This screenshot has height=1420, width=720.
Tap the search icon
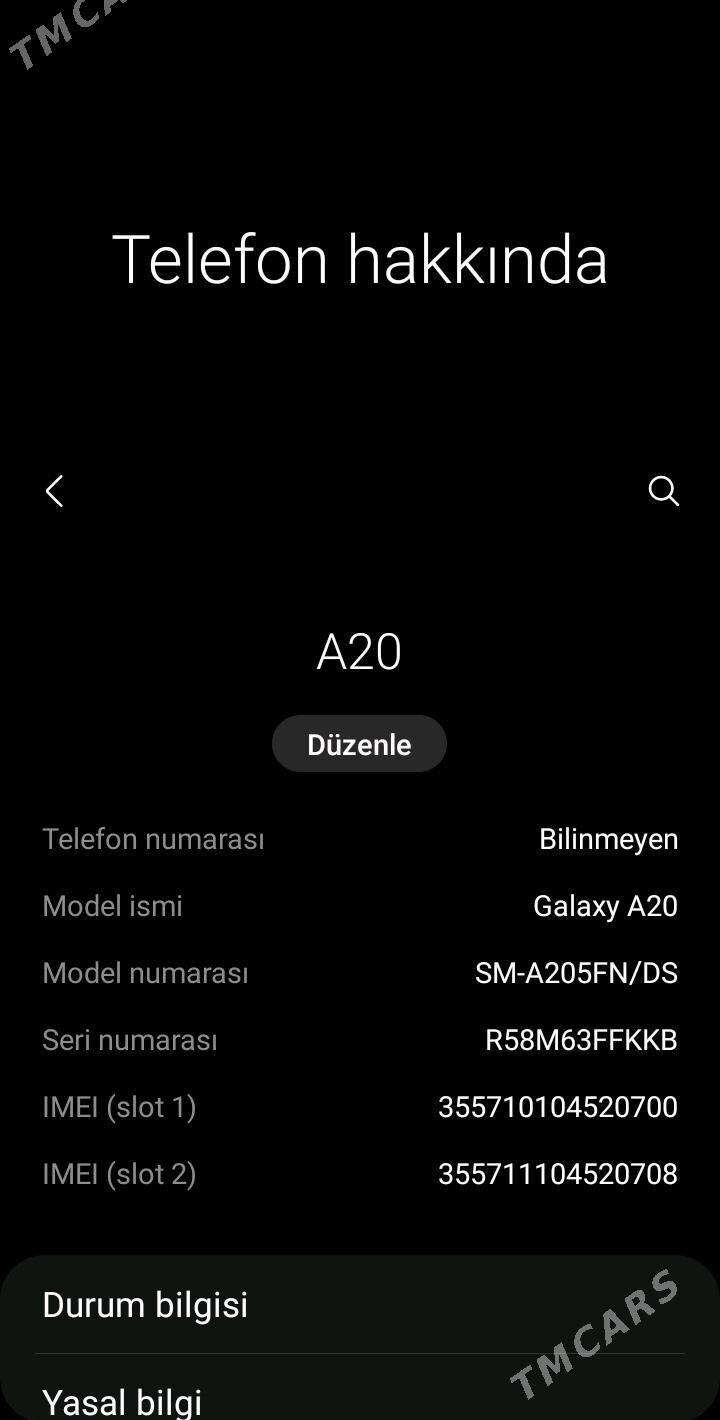(664, 491)
